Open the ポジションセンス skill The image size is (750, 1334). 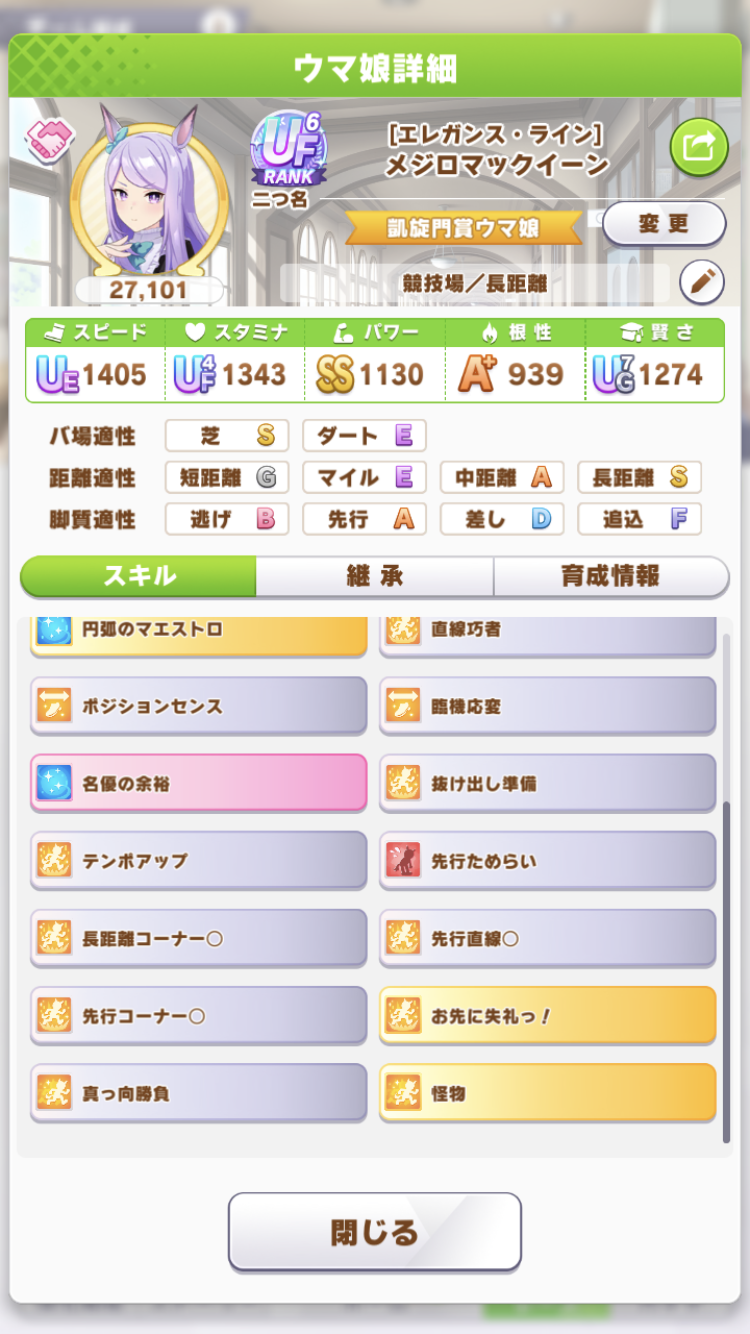click(198, 706)
